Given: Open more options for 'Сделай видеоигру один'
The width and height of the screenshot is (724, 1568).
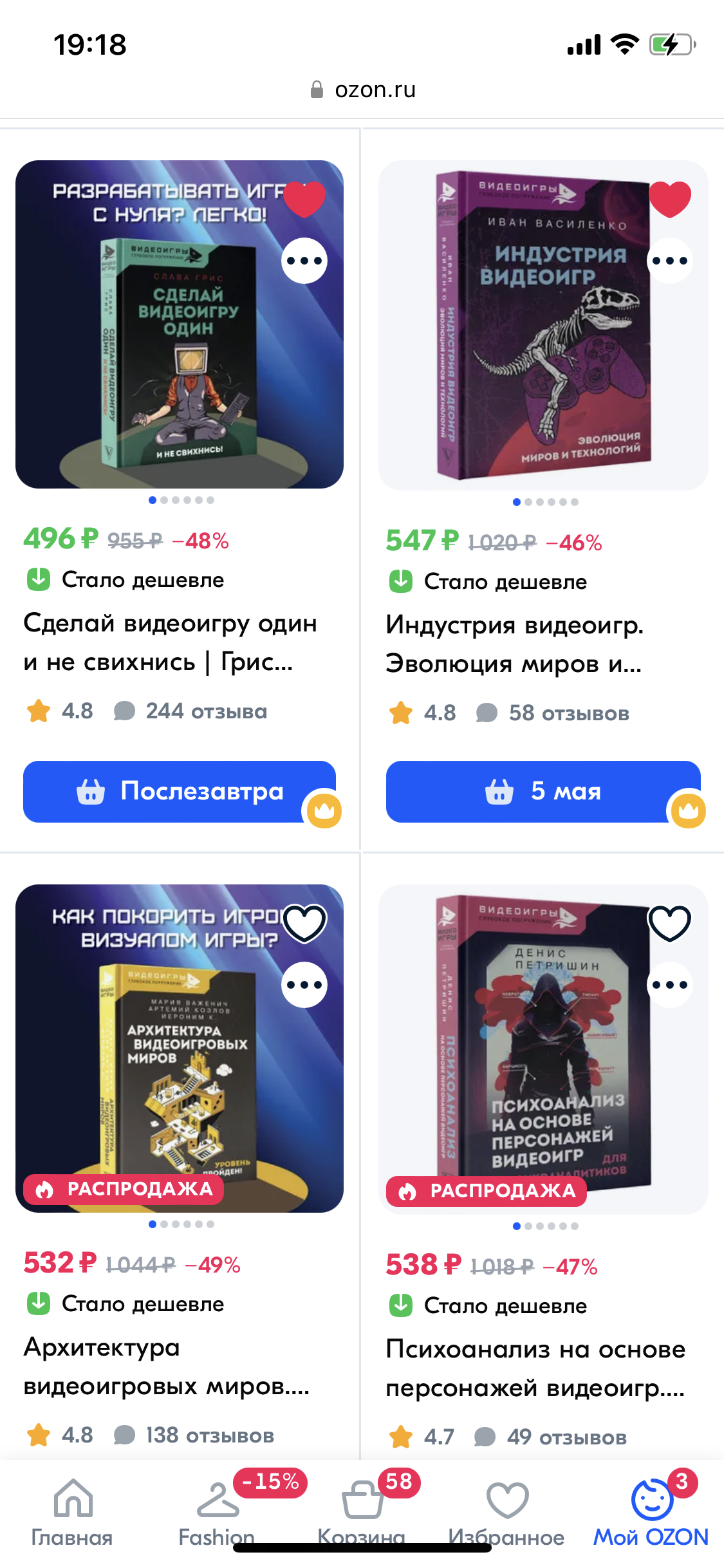Looking at the screenshot, I should (304, 261).
